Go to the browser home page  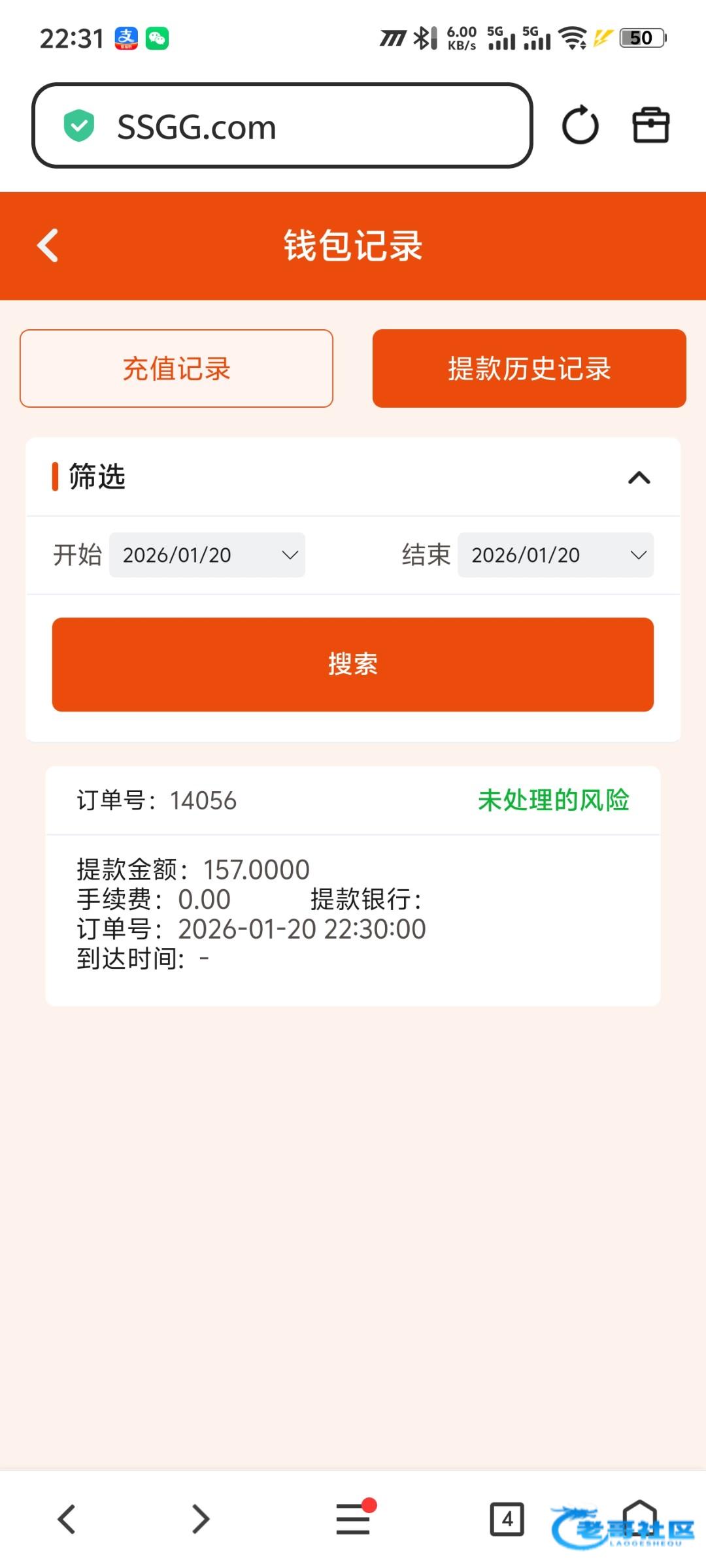click(639, 1516)
